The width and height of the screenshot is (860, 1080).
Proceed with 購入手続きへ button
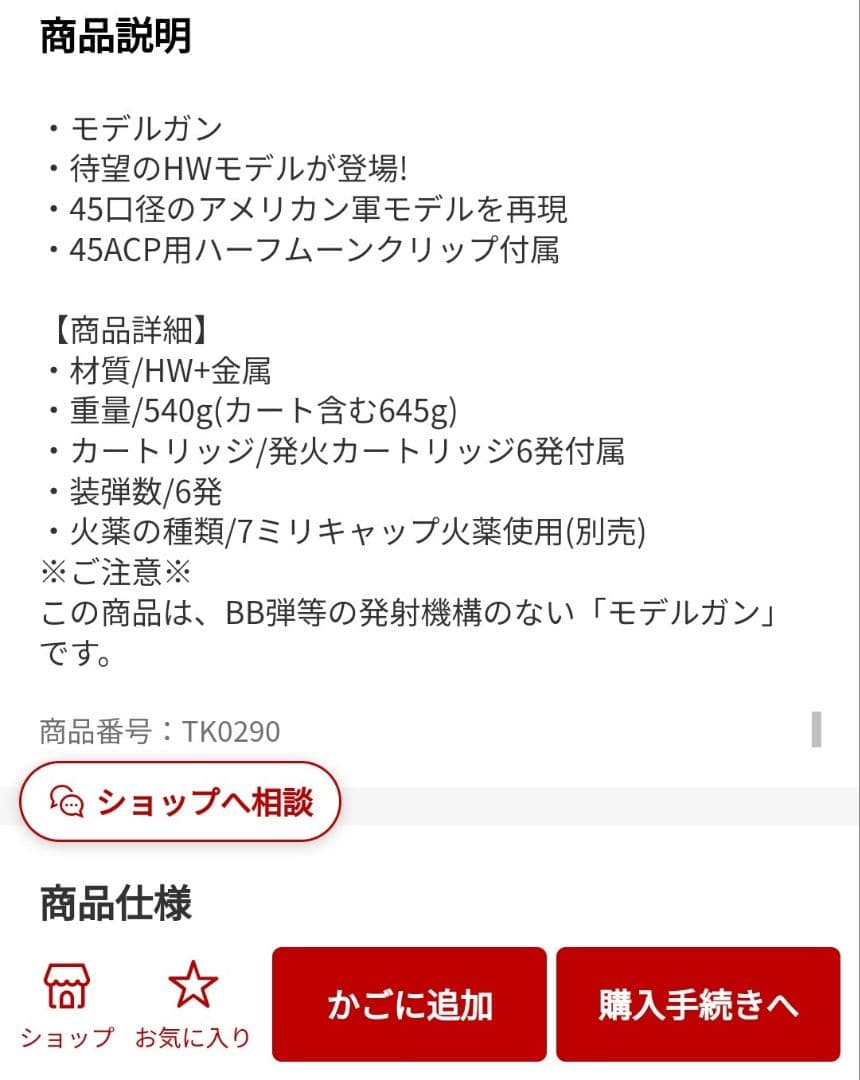coord(698,1005)
